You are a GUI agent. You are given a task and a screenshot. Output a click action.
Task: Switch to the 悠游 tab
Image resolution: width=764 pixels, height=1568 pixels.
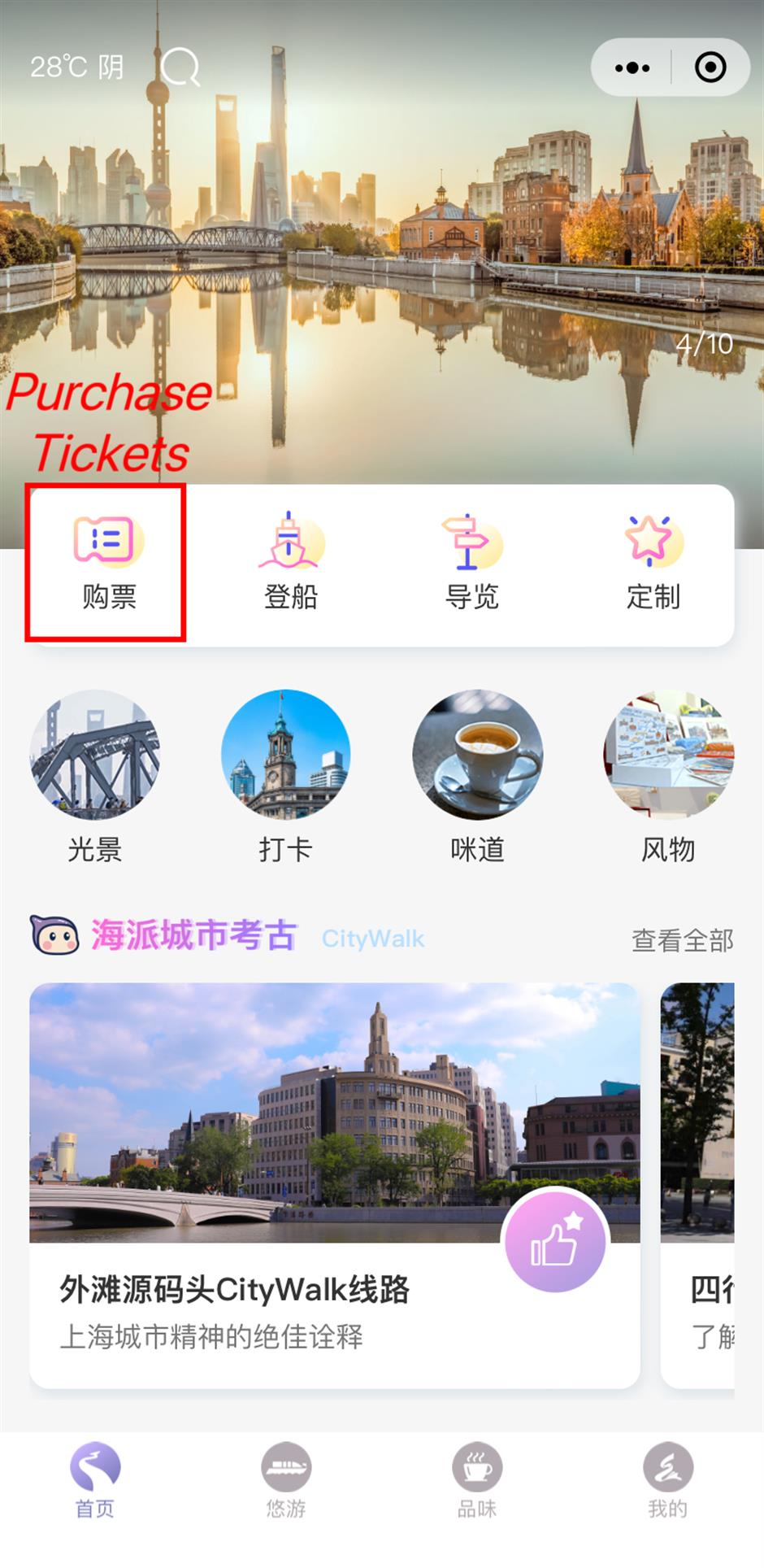(286, 1481)
